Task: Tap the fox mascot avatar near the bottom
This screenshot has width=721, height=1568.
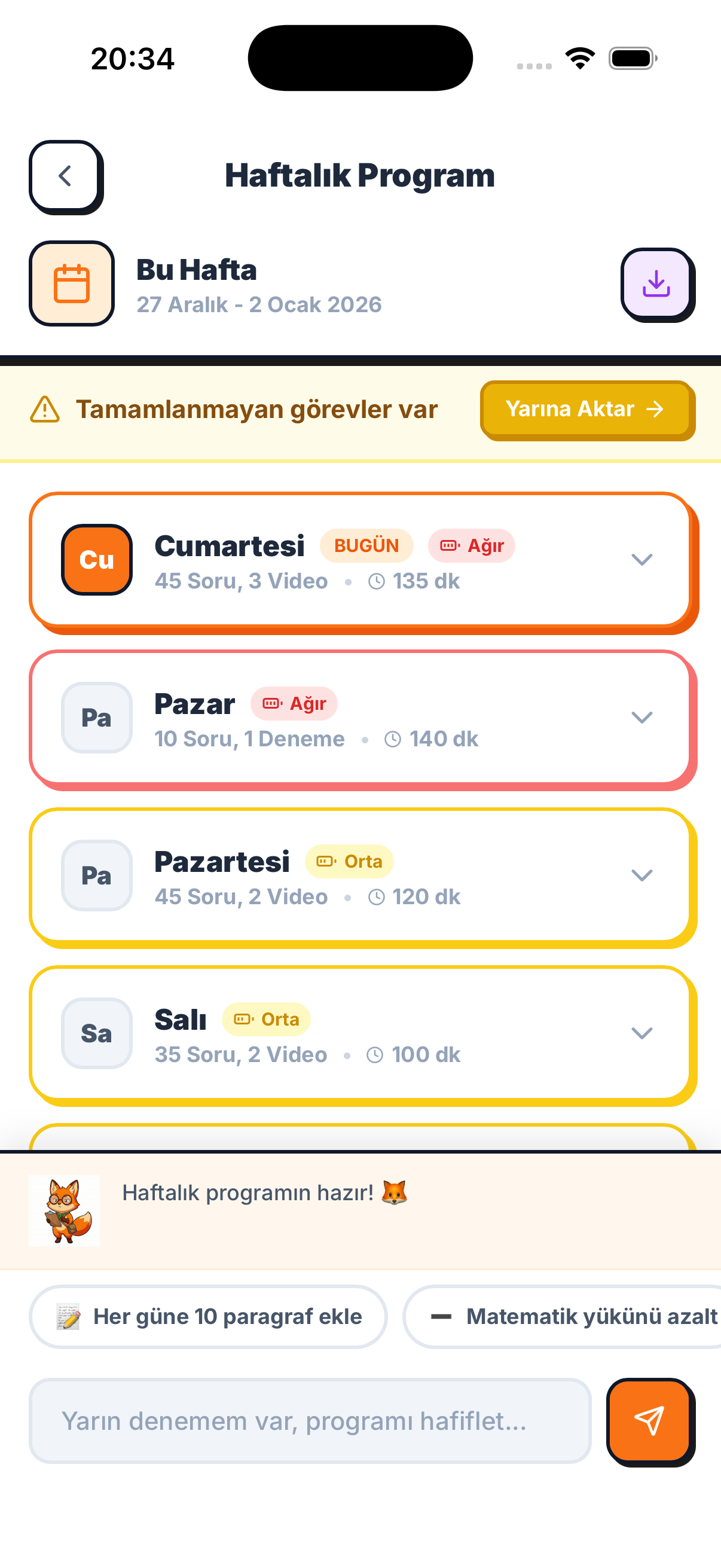Action: coord(64,1210)
